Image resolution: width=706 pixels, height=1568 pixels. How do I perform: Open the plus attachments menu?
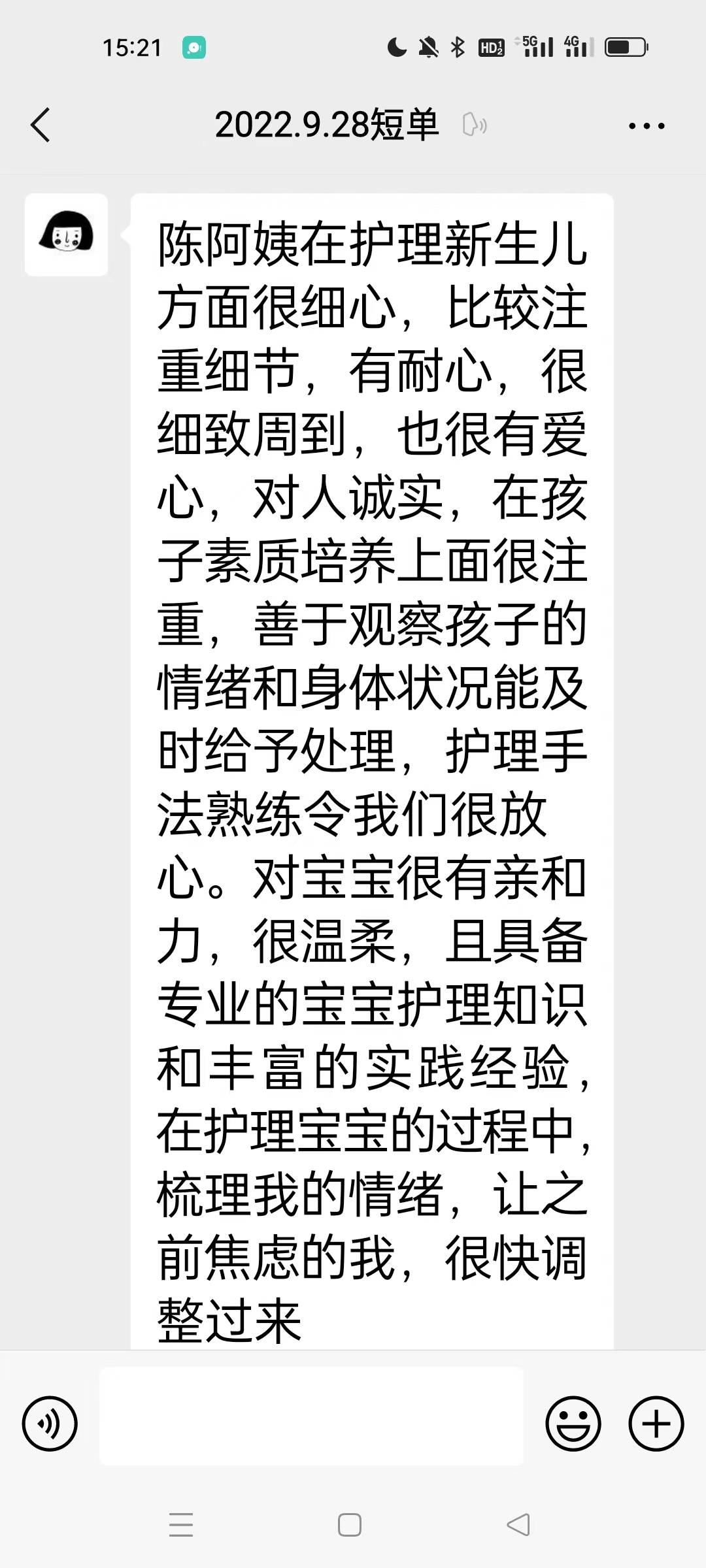pos(656,1424)
